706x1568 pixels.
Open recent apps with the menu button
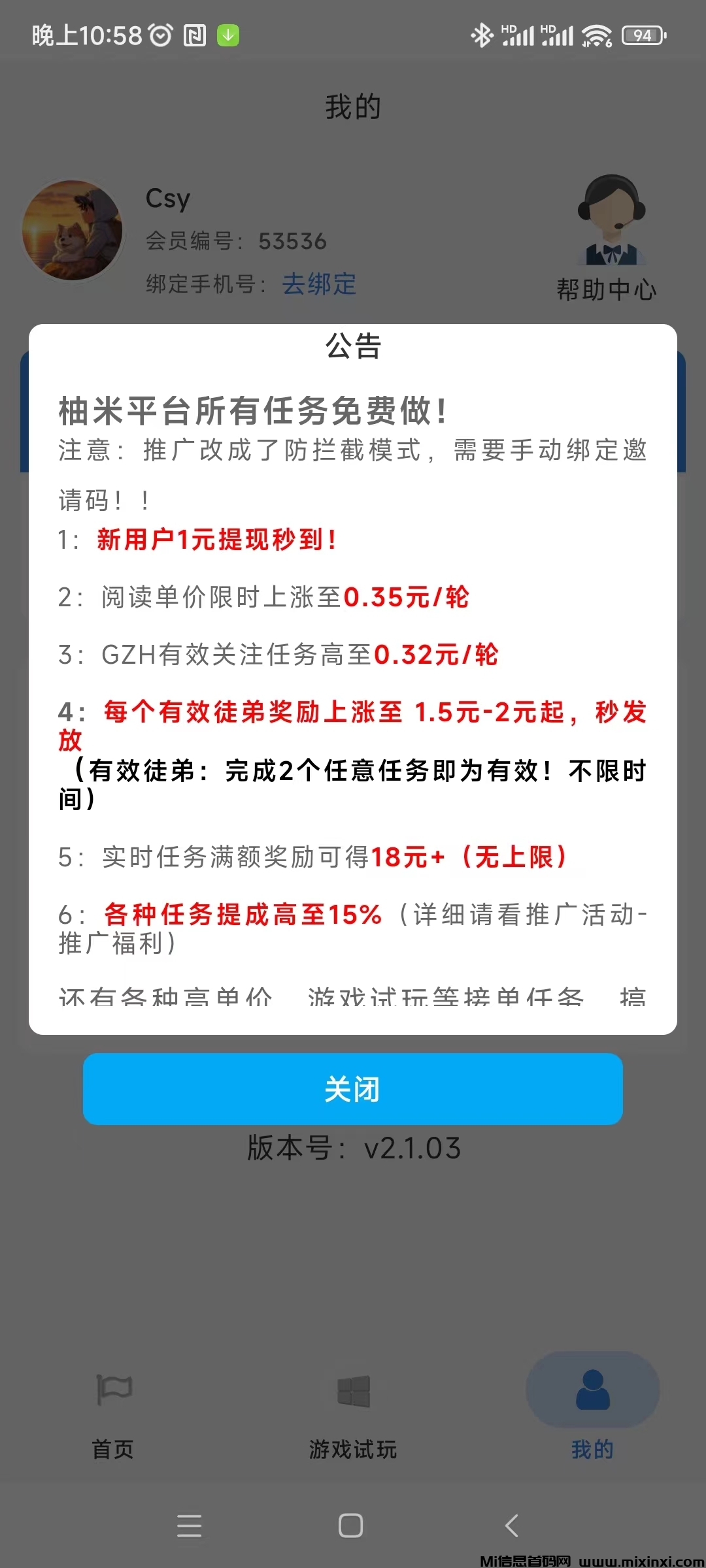point(190,1526)
